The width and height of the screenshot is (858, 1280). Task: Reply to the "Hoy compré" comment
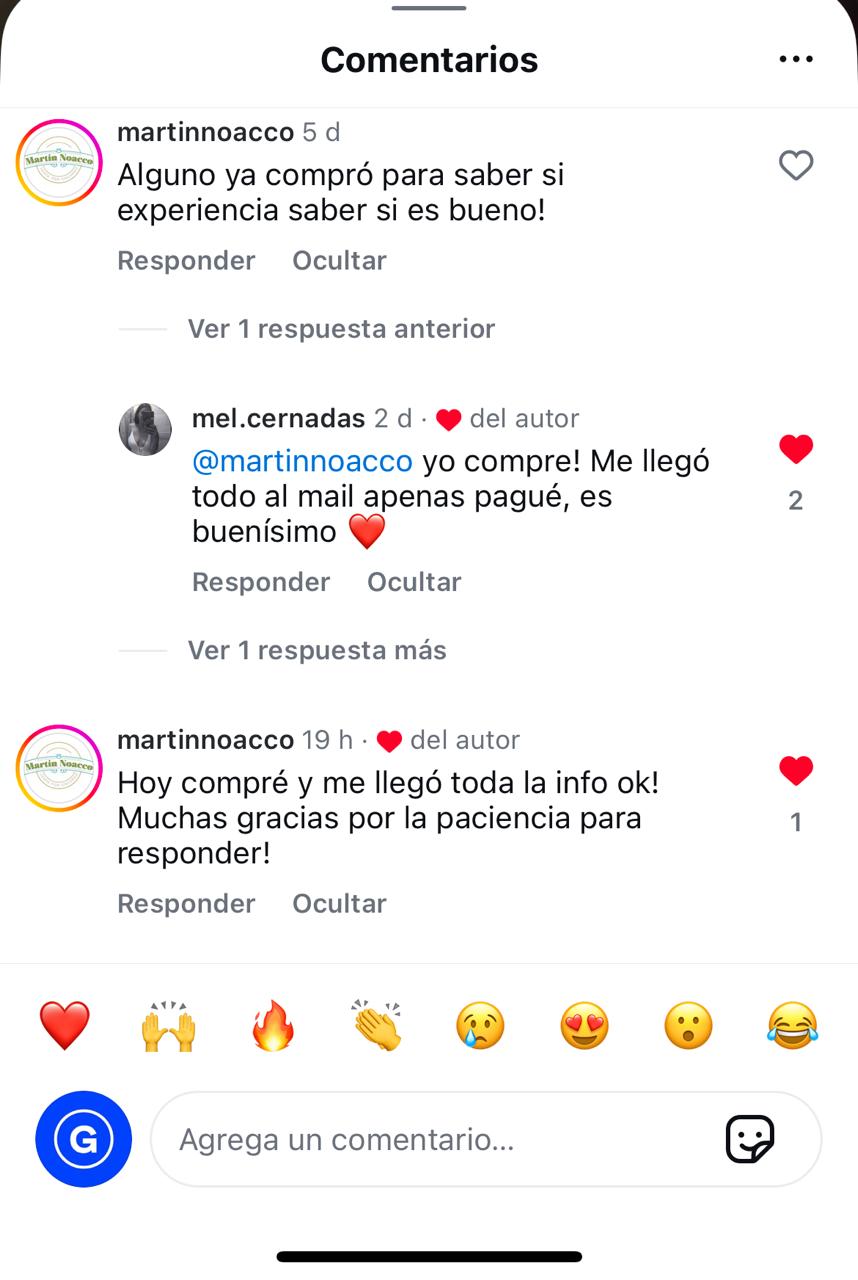186,903
